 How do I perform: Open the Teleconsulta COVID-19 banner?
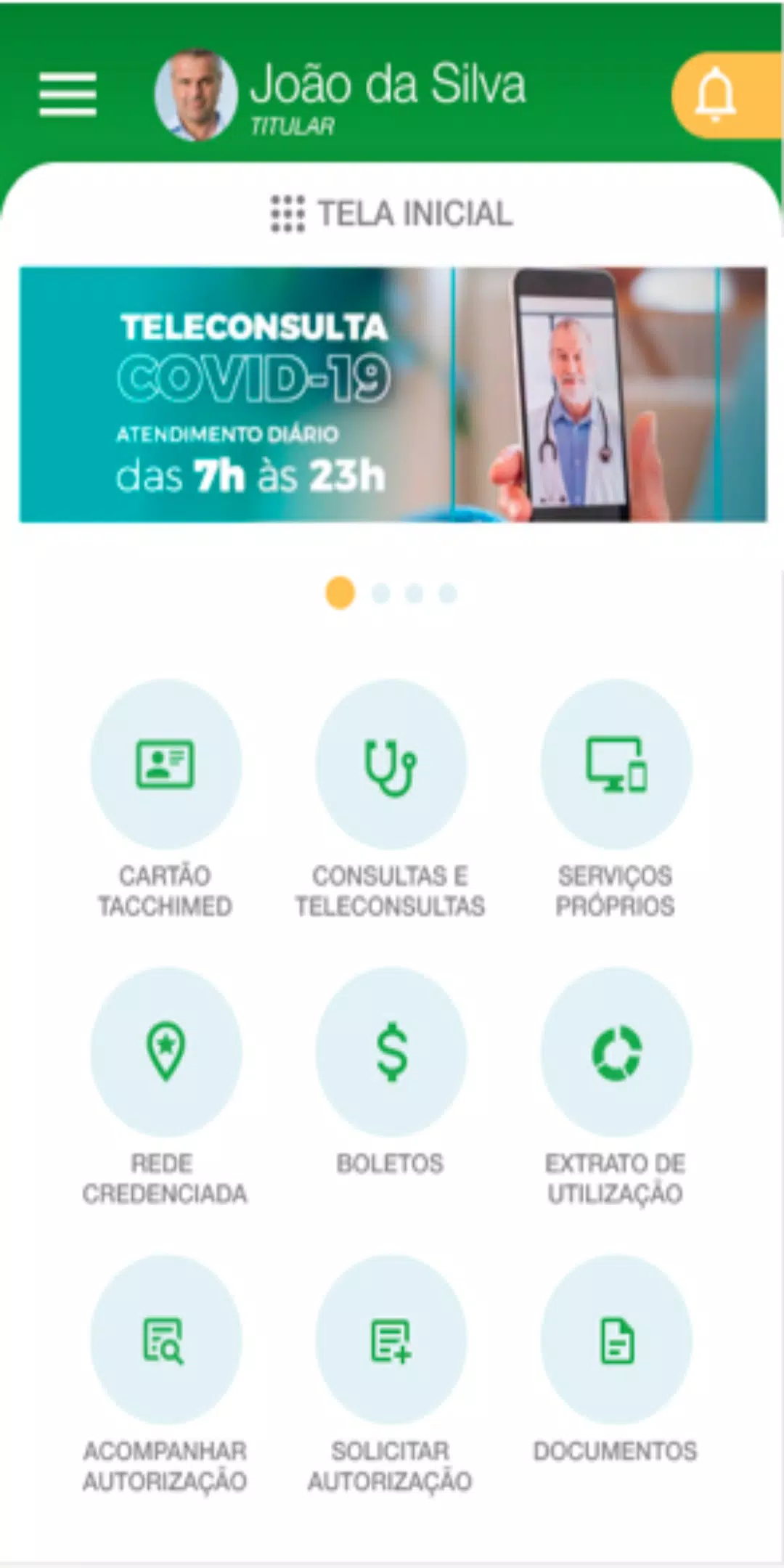392,394
